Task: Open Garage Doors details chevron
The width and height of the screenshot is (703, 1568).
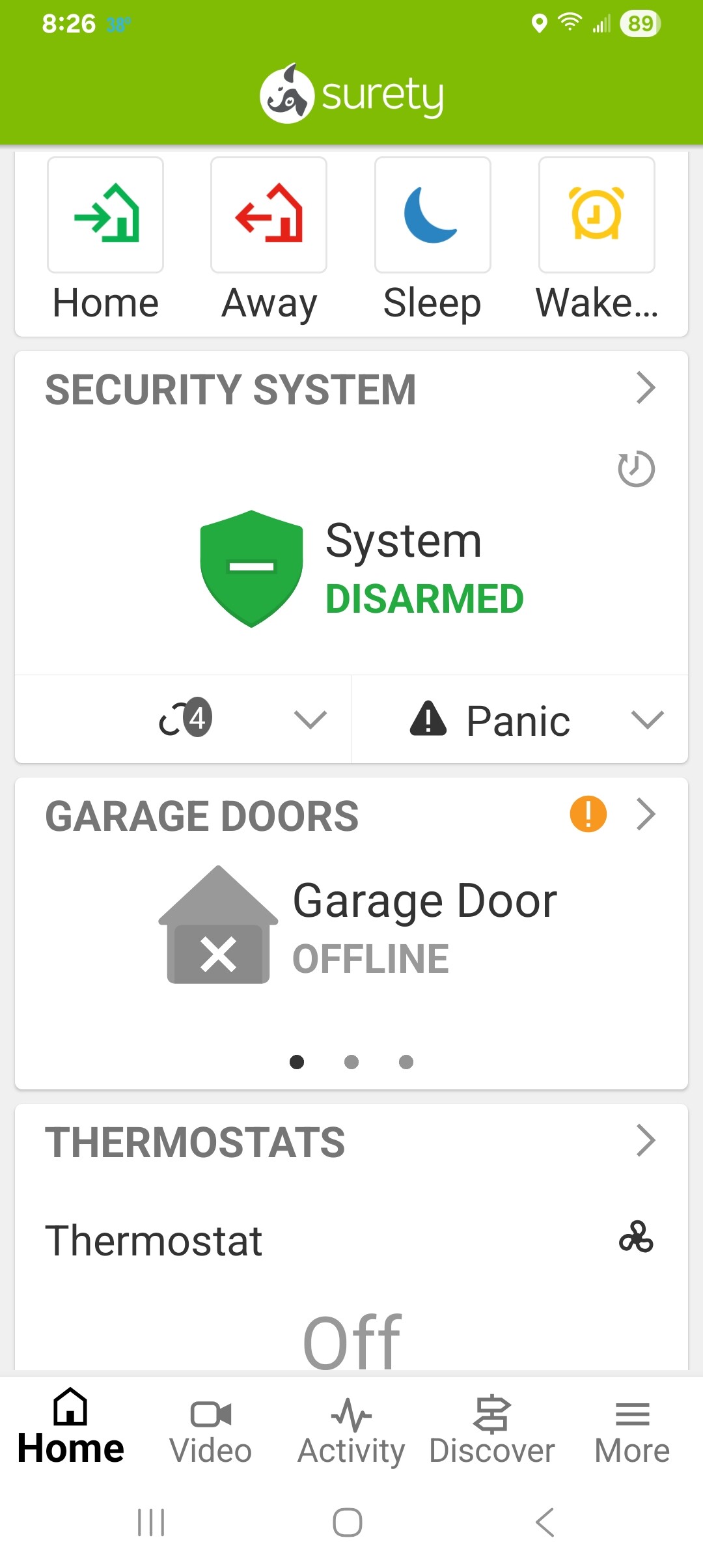Action: [x=645, y=814]
